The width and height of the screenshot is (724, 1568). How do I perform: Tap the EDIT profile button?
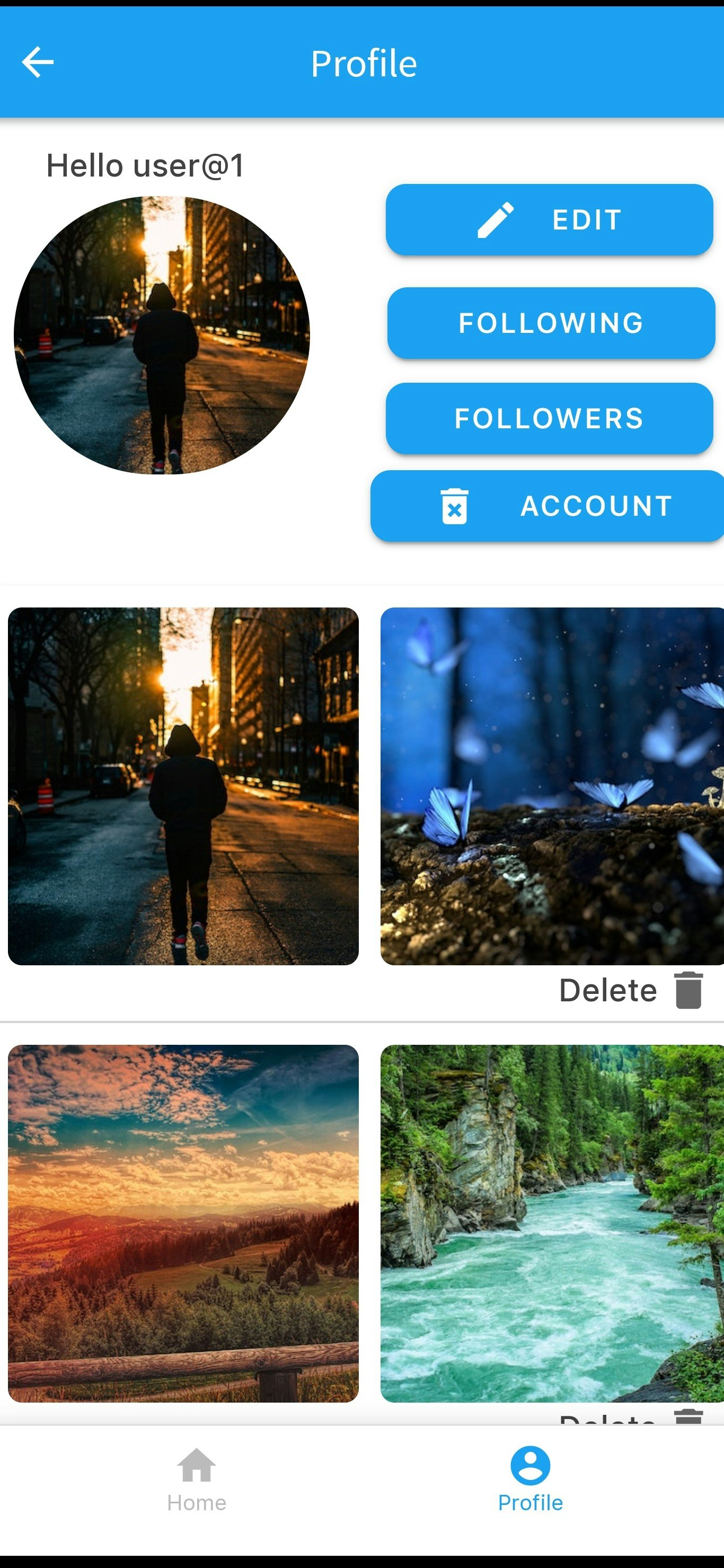549,220
